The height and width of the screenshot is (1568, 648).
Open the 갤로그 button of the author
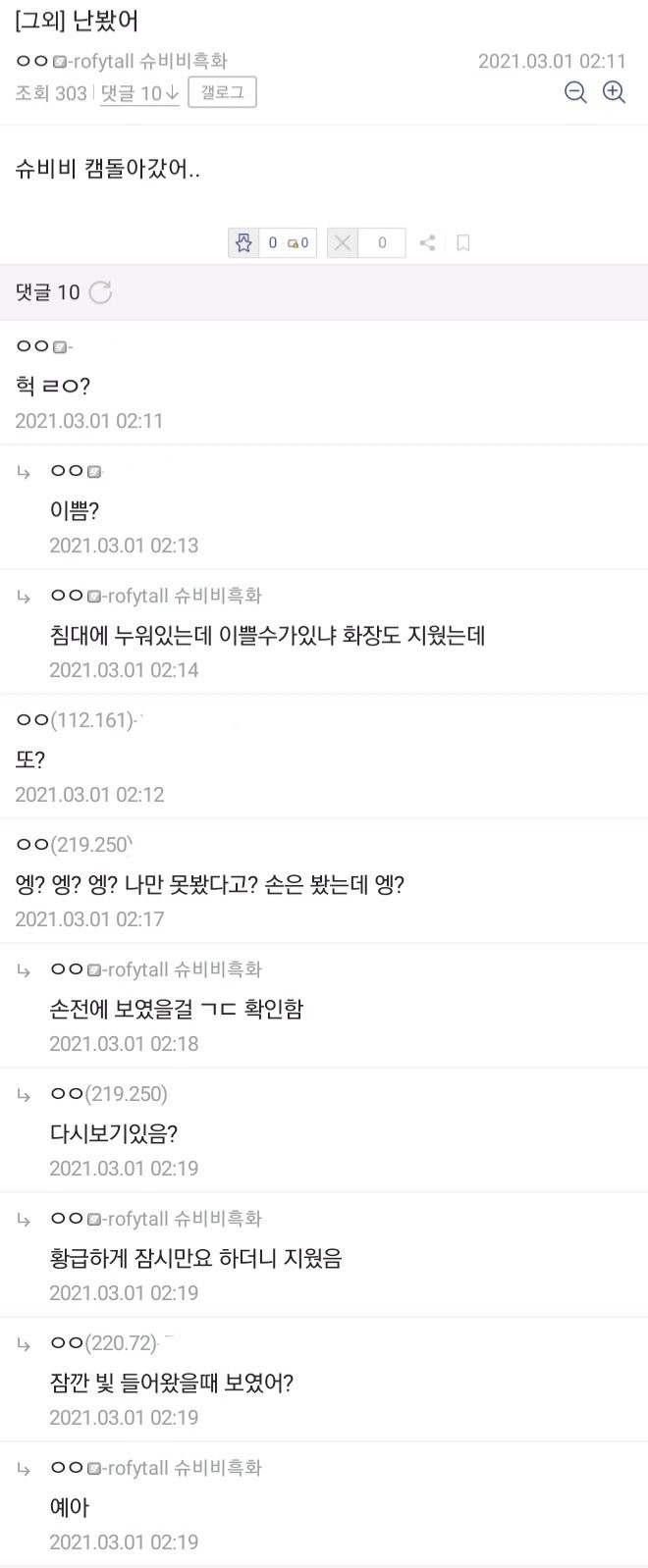point(222,92)
